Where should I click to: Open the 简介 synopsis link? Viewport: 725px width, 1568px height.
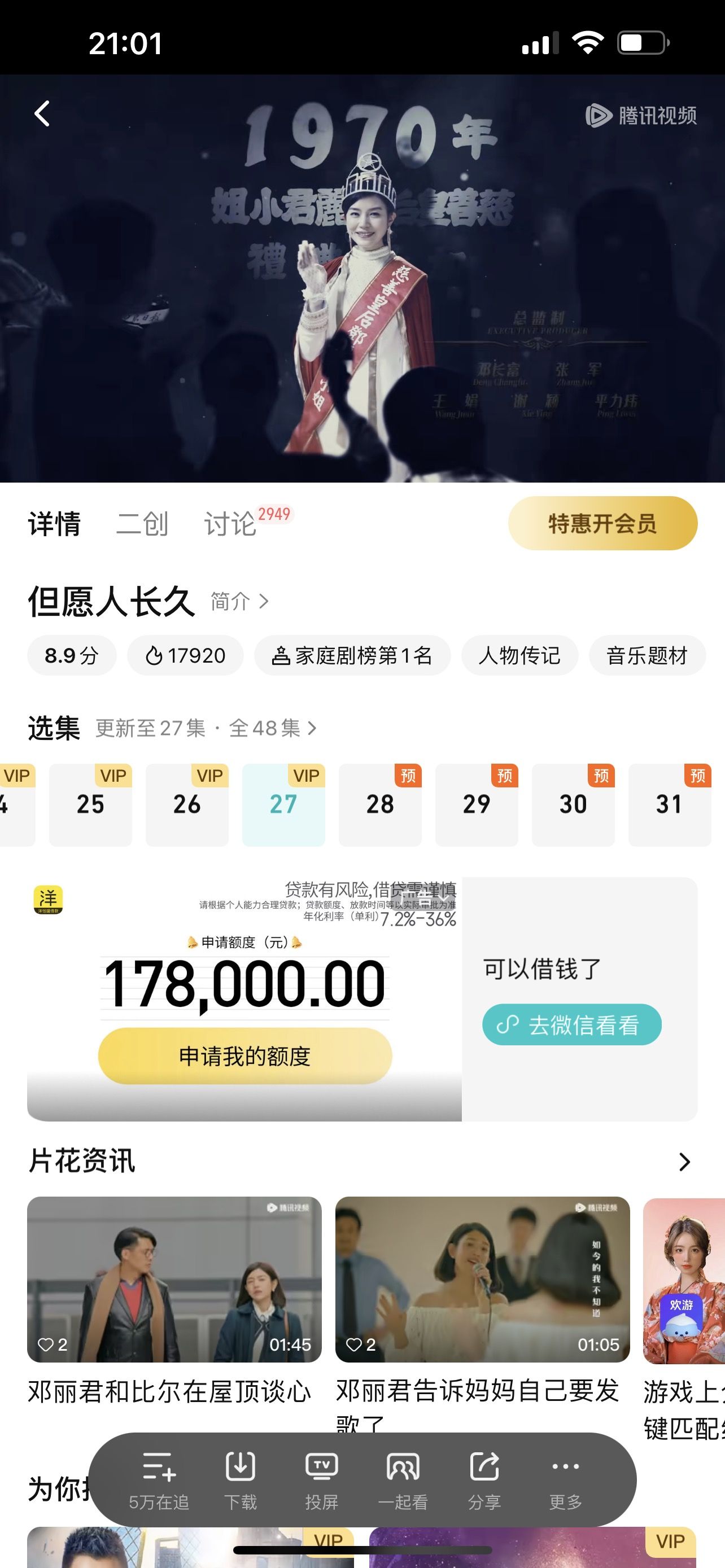tap(239, 601)
